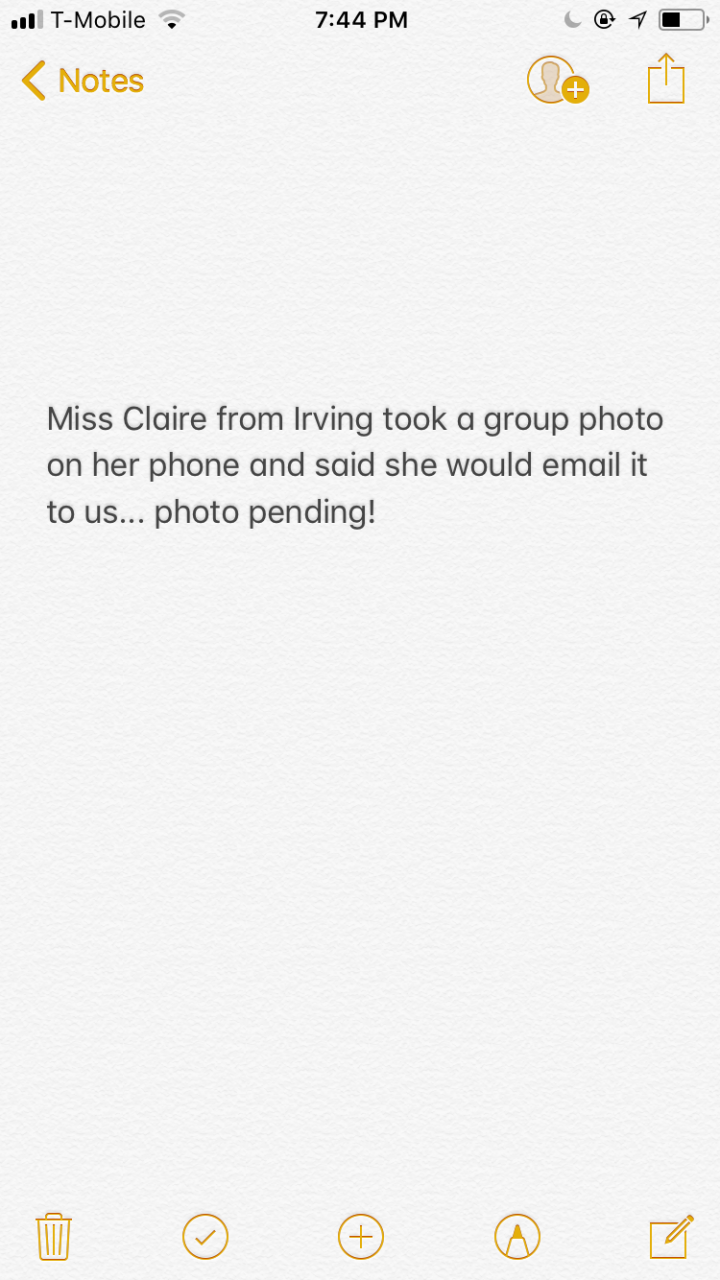Add people to this note

557,80
